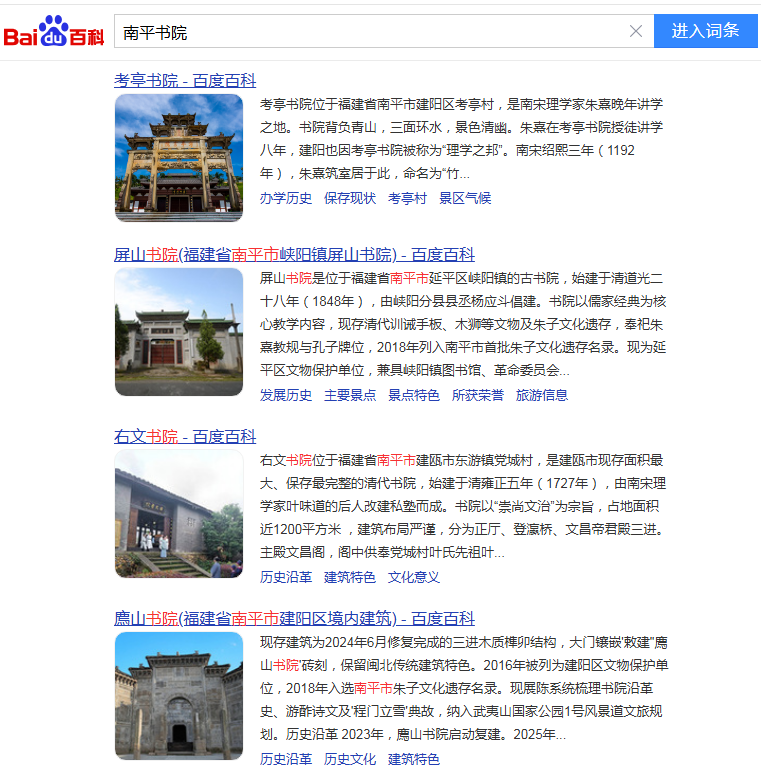
Task: Open the 右文书院 - 百度百科 result title
Action: click(185, 436)
